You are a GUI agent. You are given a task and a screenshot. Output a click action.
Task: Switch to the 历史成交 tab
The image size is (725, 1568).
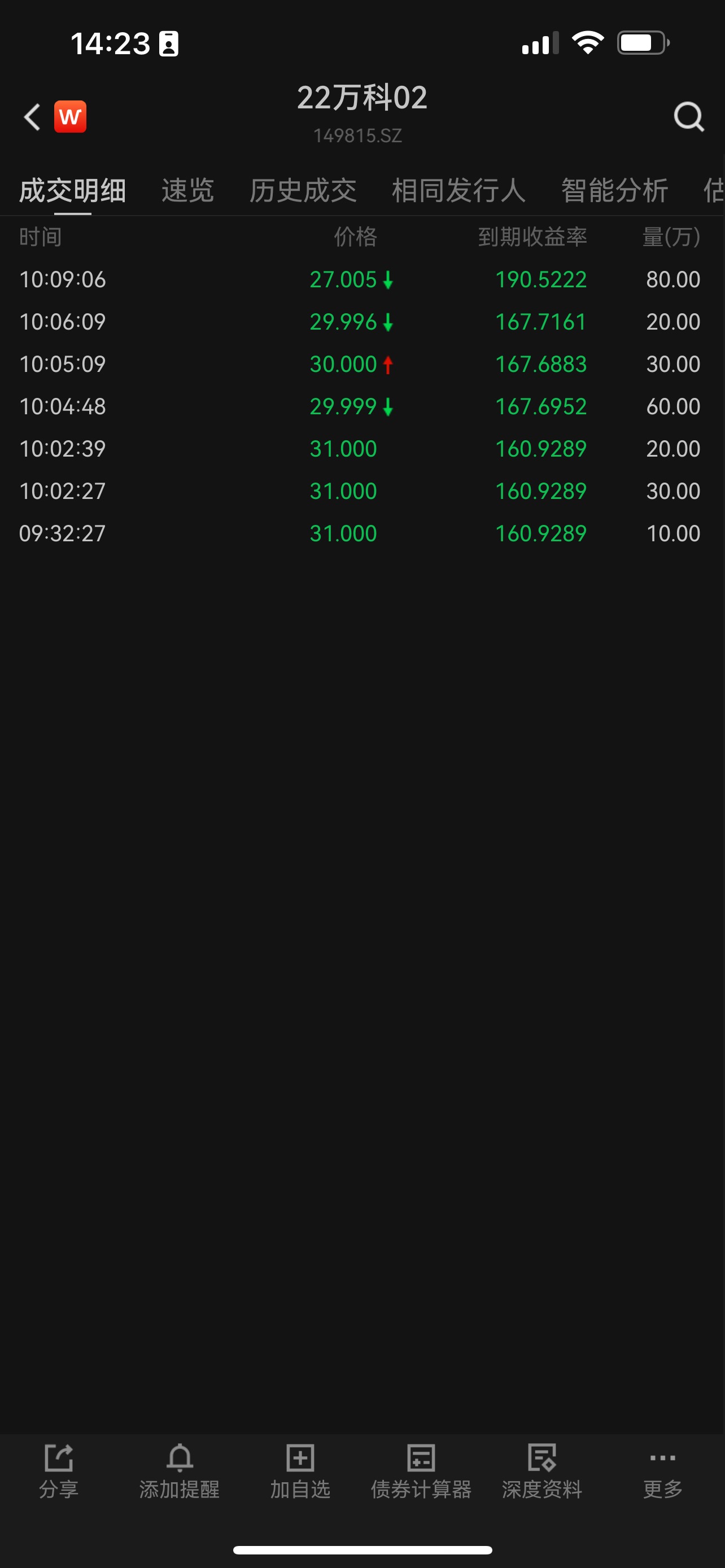tap(303, 191)
